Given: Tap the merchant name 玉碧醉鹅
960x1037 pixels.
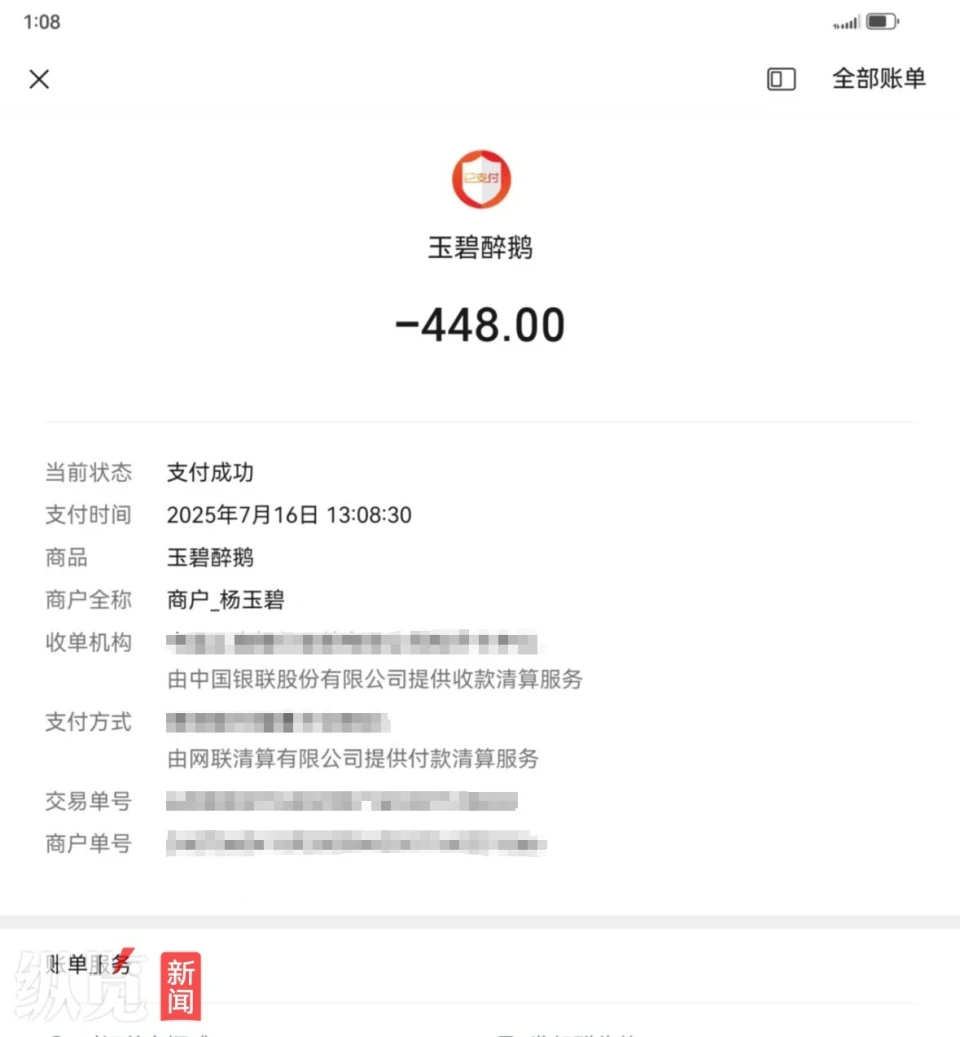Looking at the screenshot, I should (x=481, y=248).
